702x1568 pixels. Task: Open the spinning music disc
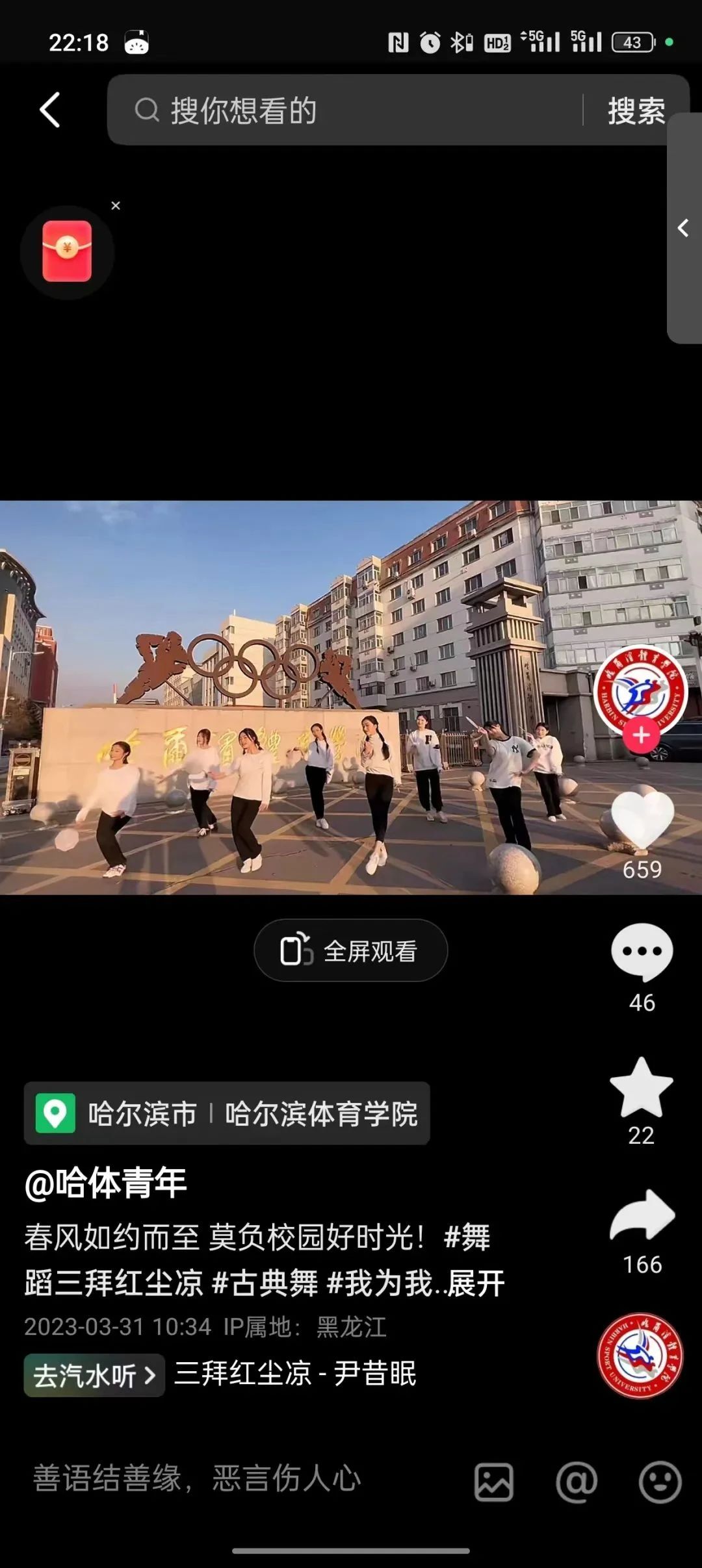point(640,1356)
